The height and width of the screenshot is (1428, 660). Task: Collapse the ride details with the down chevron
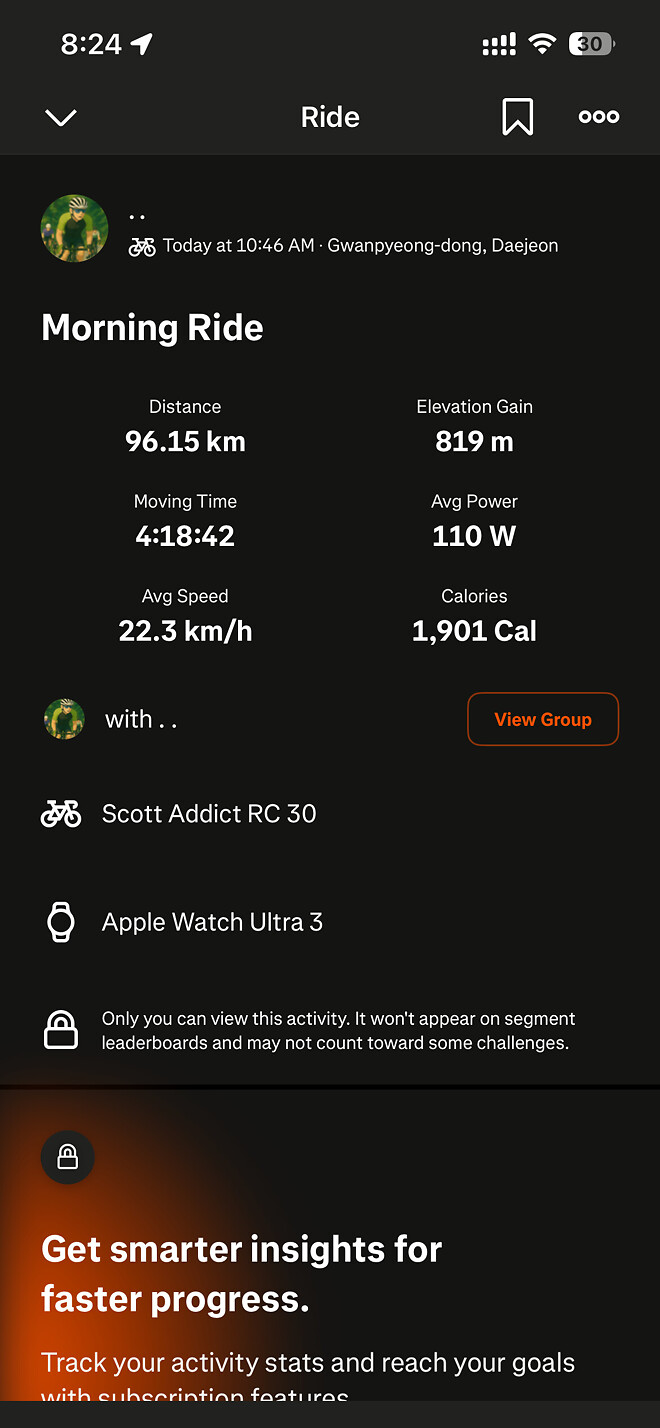(61, 118)
